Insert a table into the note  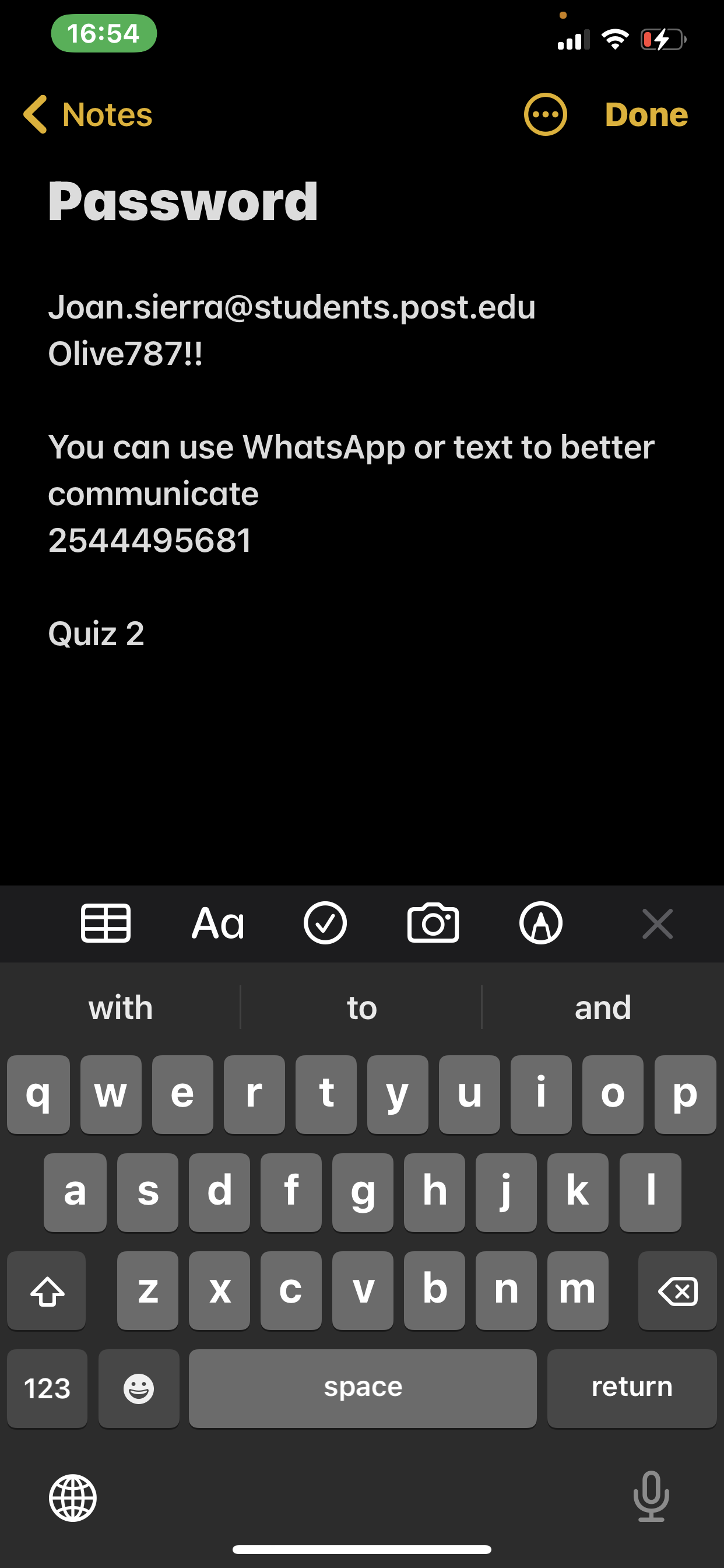click(x=106, y=923)
